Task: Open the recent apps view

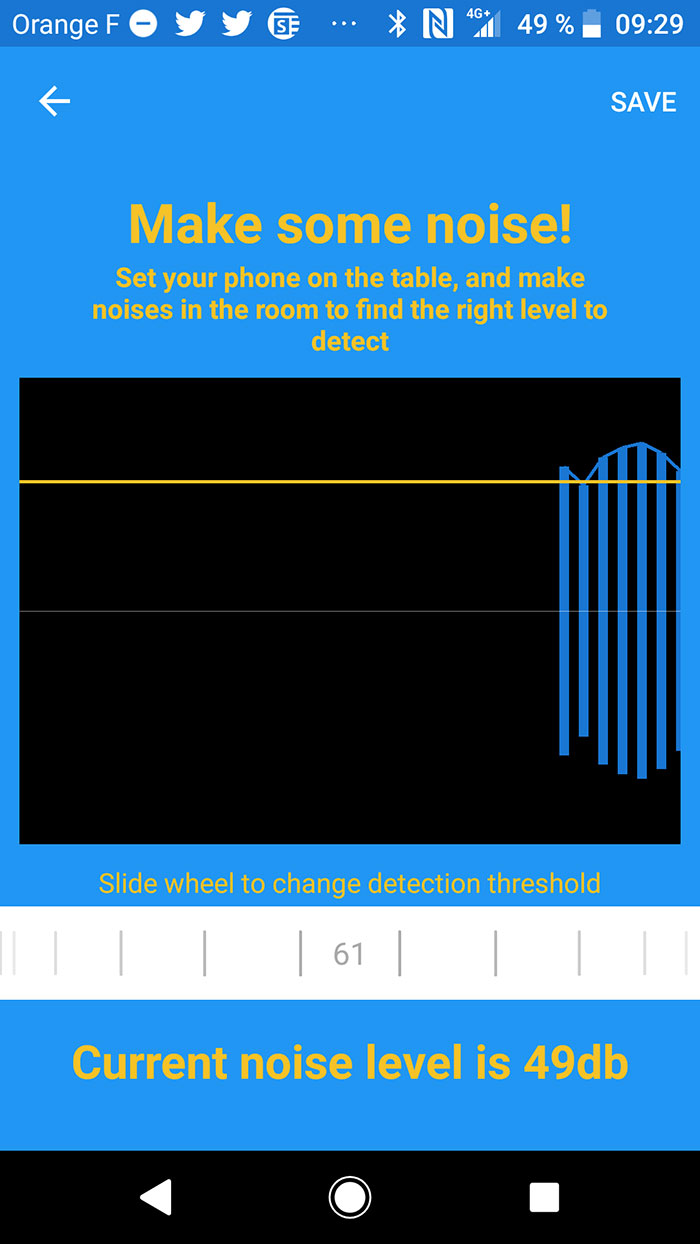Action: 544,1196
